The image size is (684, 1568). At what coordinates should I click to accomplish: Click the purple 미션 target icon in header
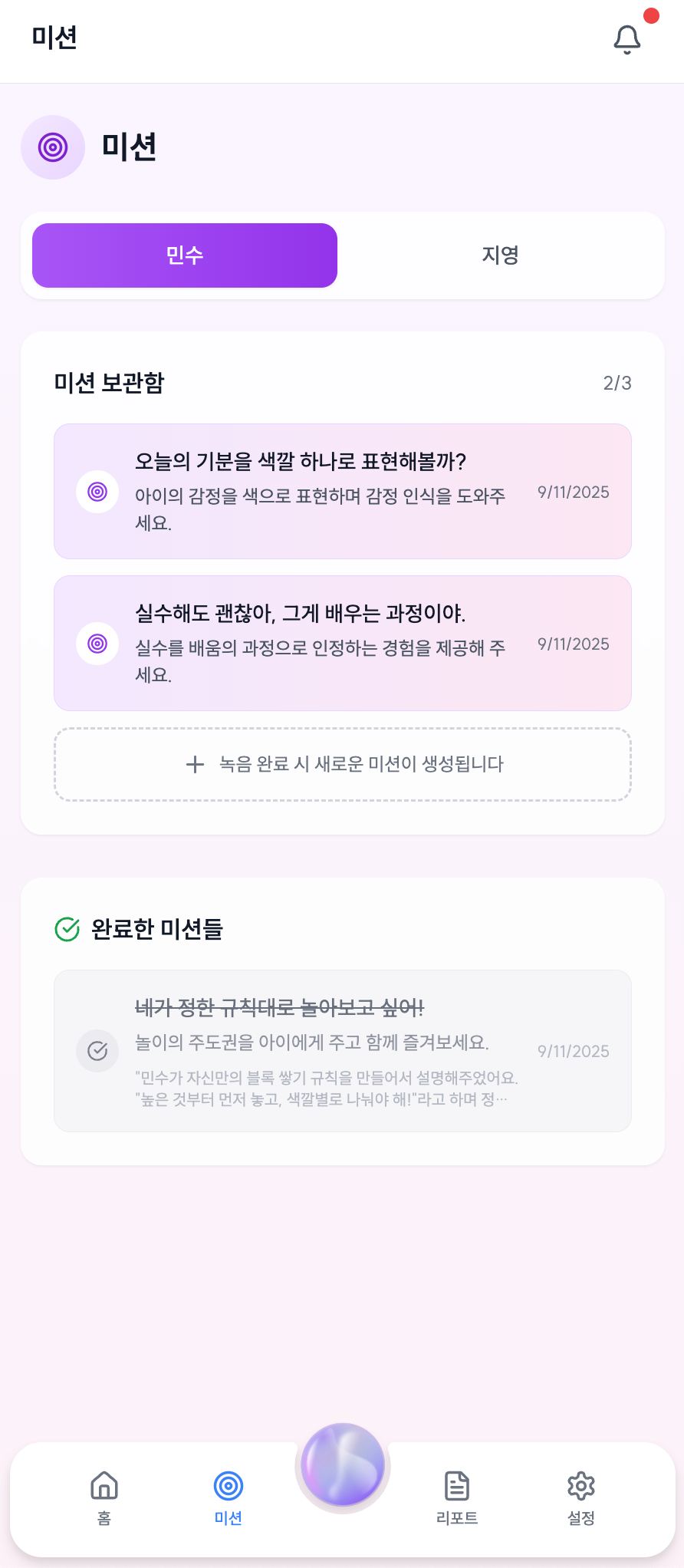pos(52,147)
